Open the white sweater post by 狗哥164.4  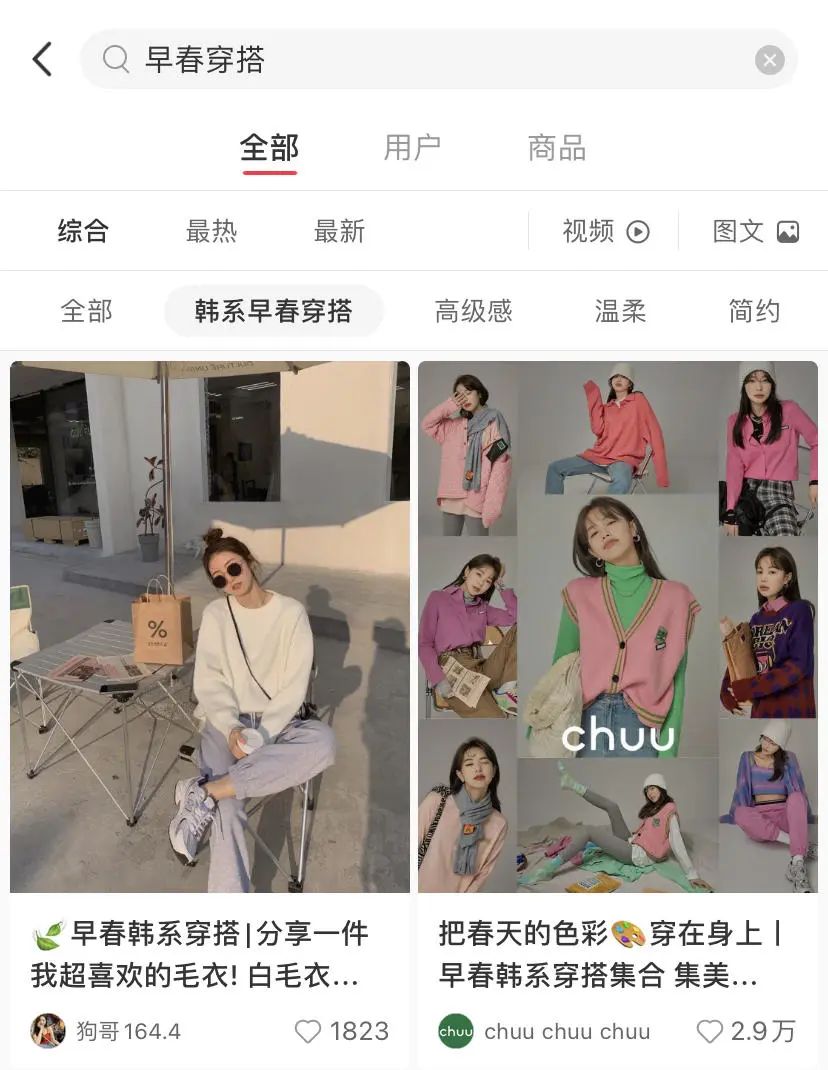(210, 626)
